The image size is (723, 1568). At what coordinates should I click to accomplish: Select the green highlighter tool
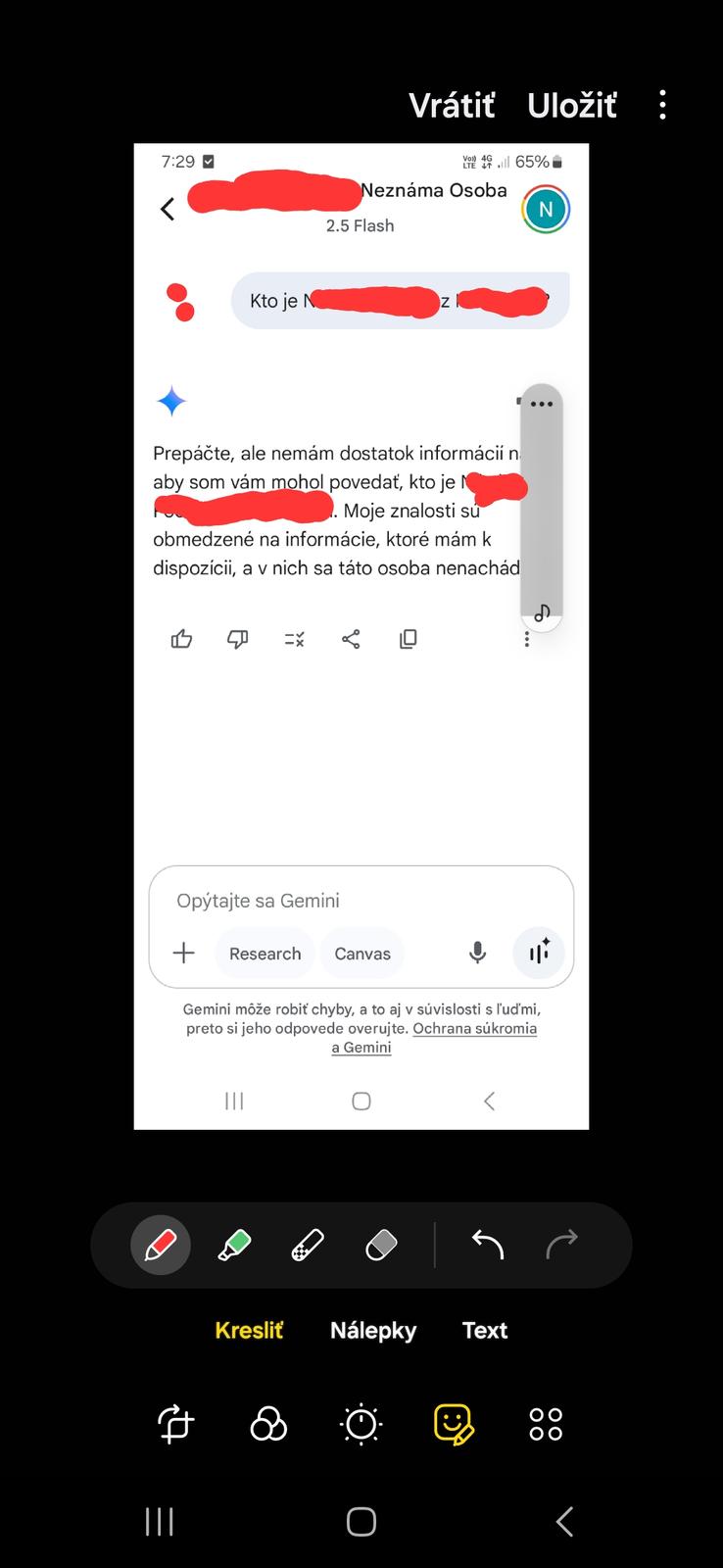pos(234,1245)
